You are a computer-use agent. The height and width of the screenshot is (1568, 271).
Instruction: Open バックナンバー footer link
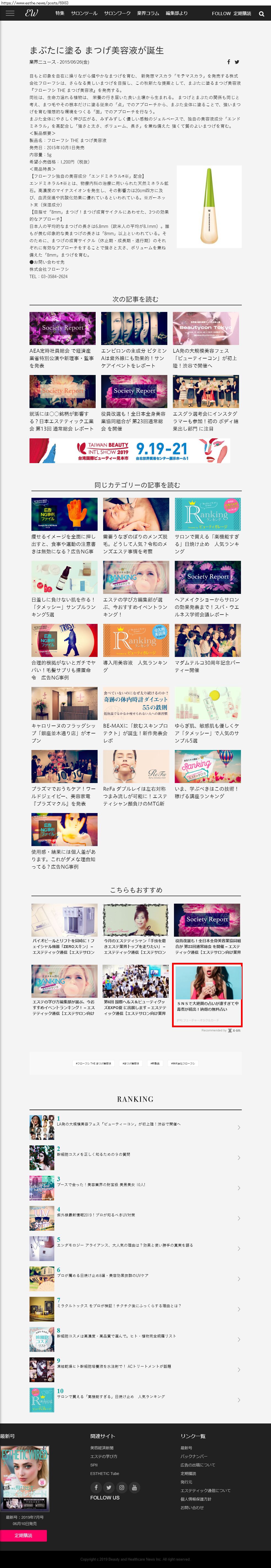coord(194,1456)
